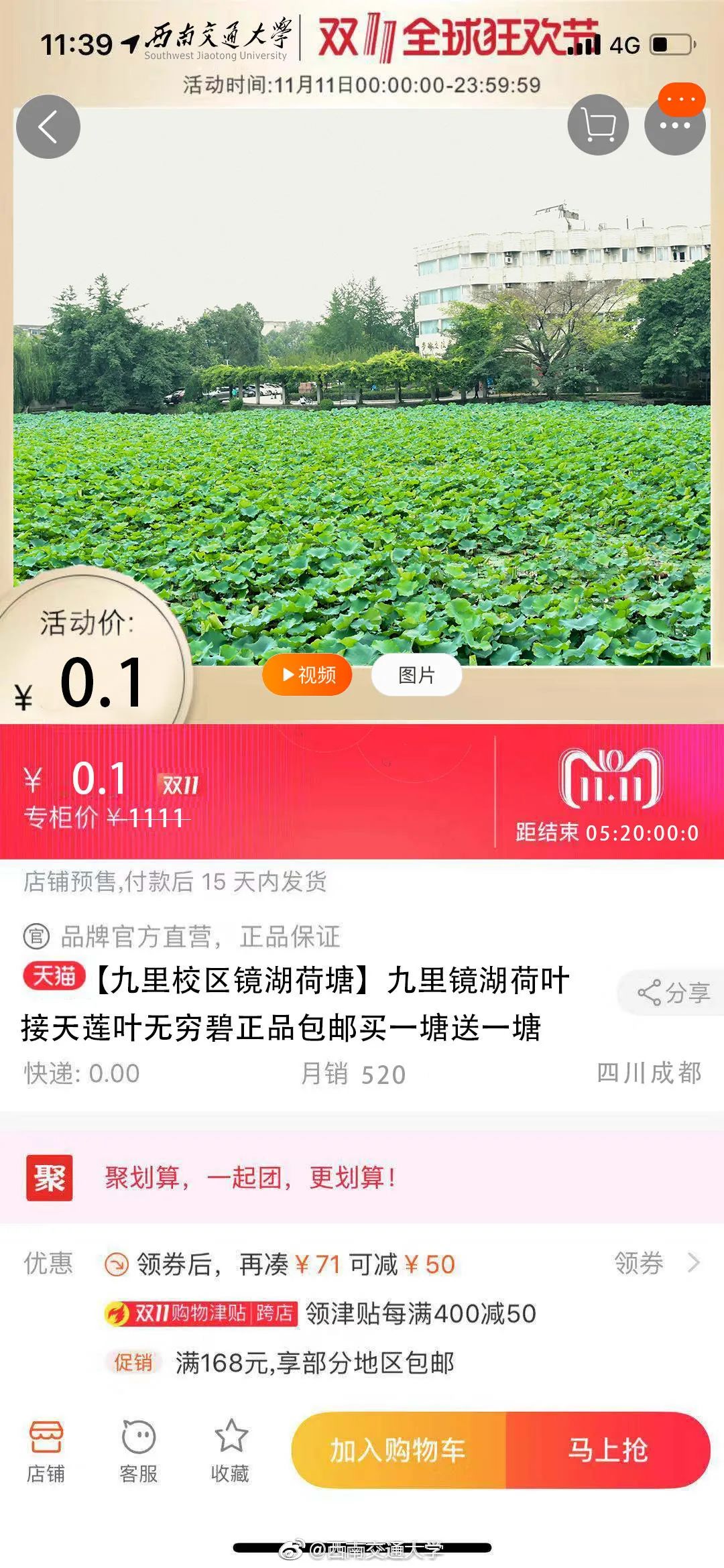Open the 聚划算 group deal banner

click(x=362, y=1177)
